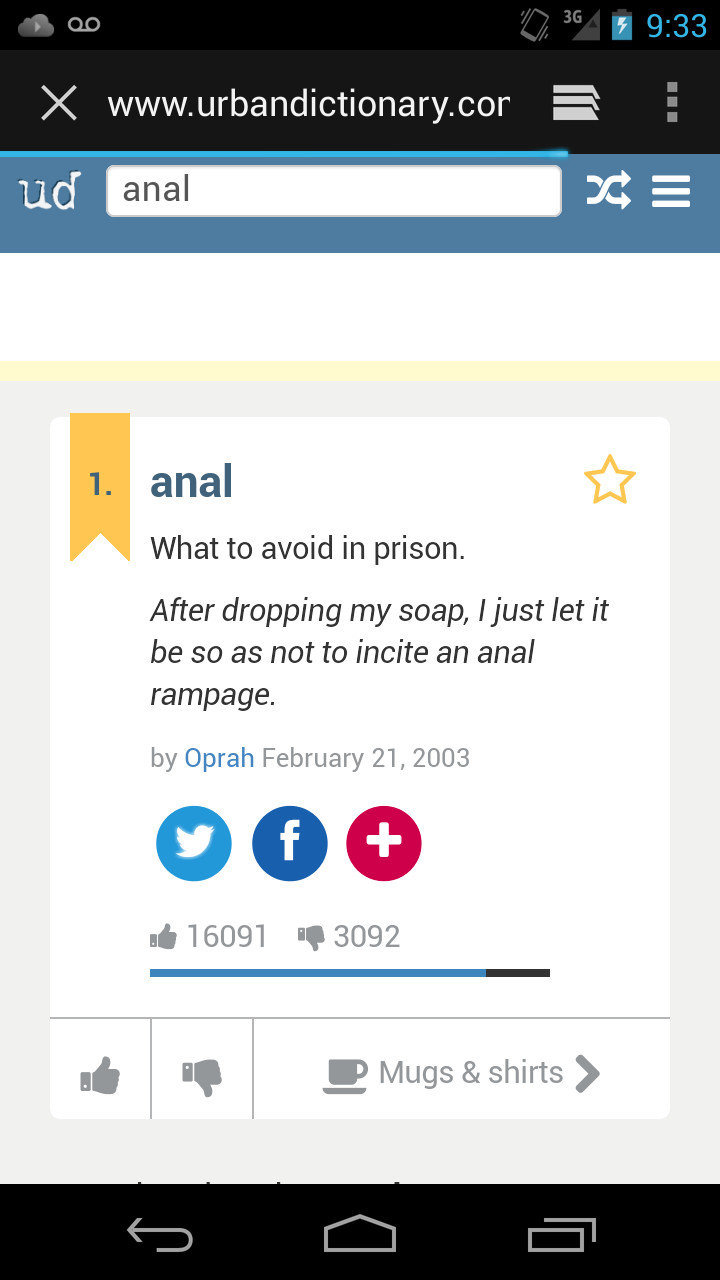The image size is (720, 1280).
Task: Share the definition on Facebook
Action: 290,843
